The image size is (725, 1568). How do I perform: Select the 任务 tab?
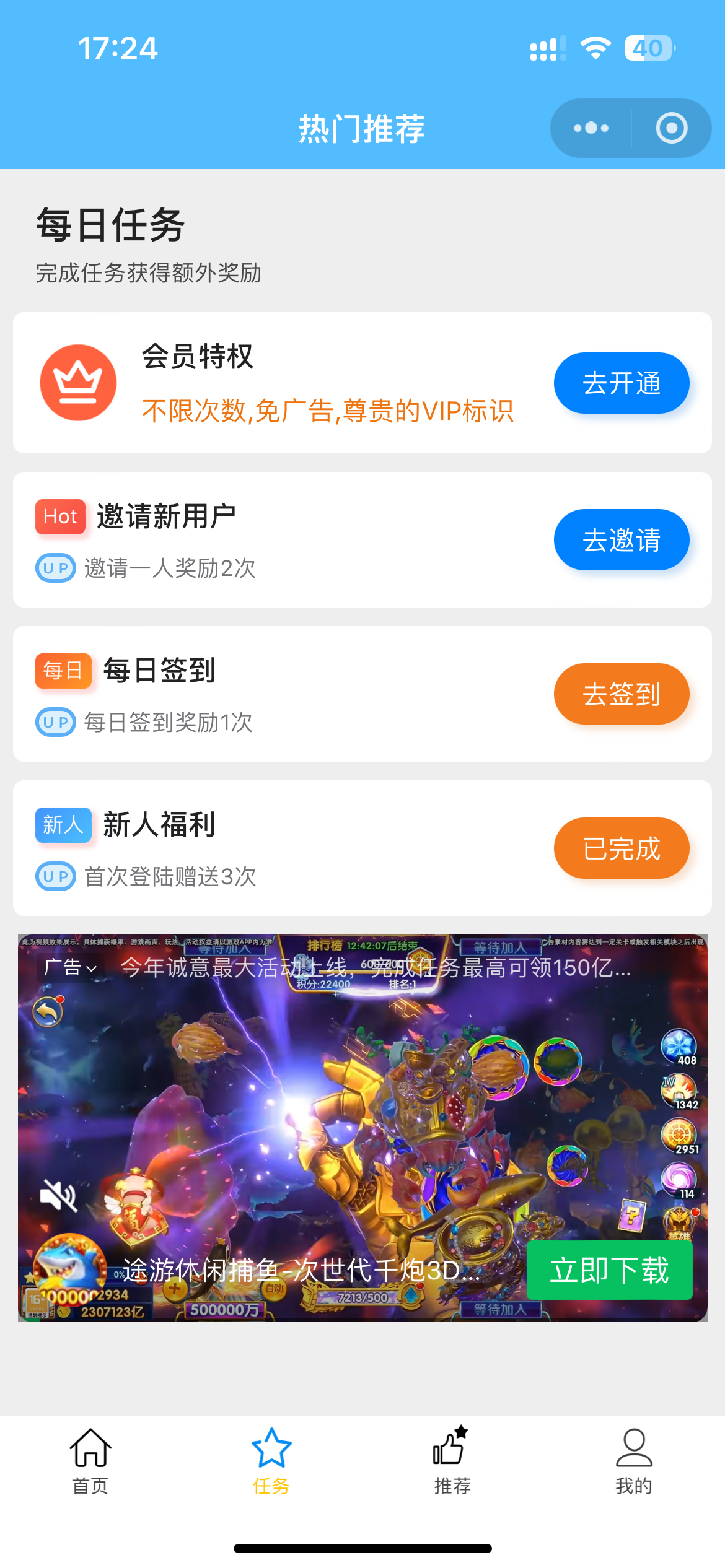click(271, 1459)
